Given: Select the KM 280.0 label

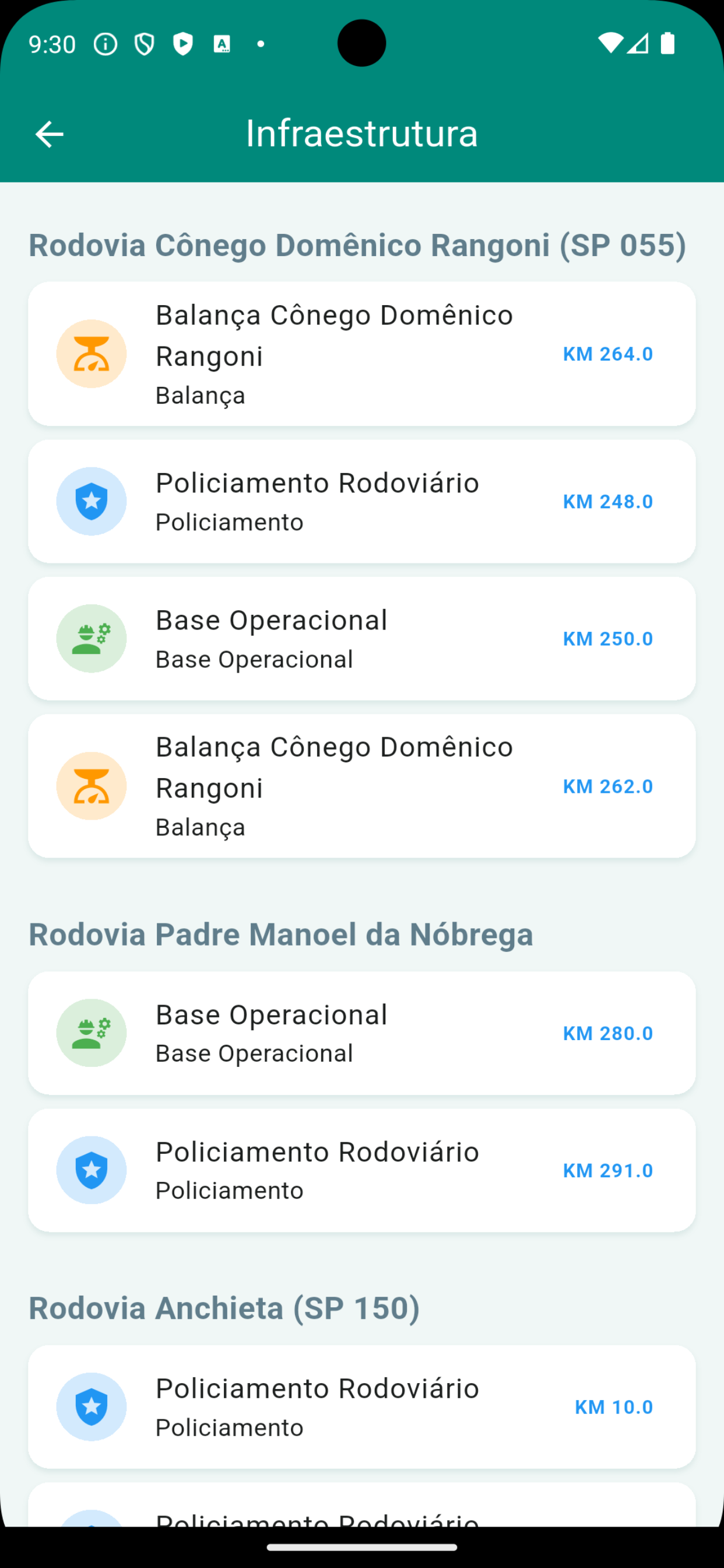Looking at the screenshot, I should click(607, 1033).
